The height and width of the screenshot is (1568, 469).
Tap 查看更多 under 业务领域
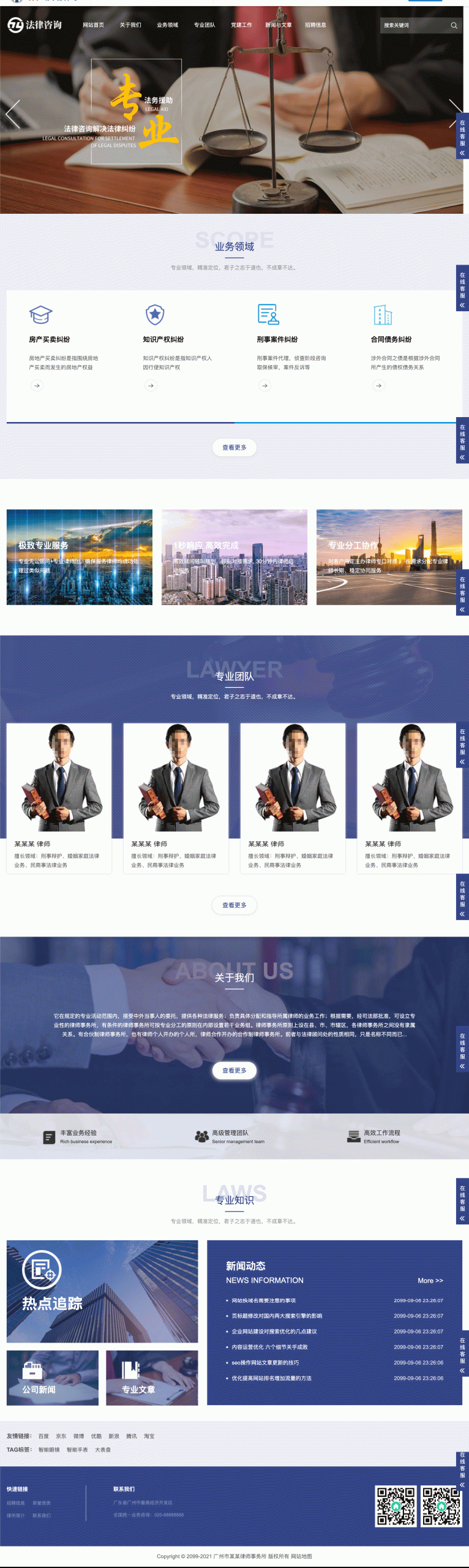(x=234, y=448)
